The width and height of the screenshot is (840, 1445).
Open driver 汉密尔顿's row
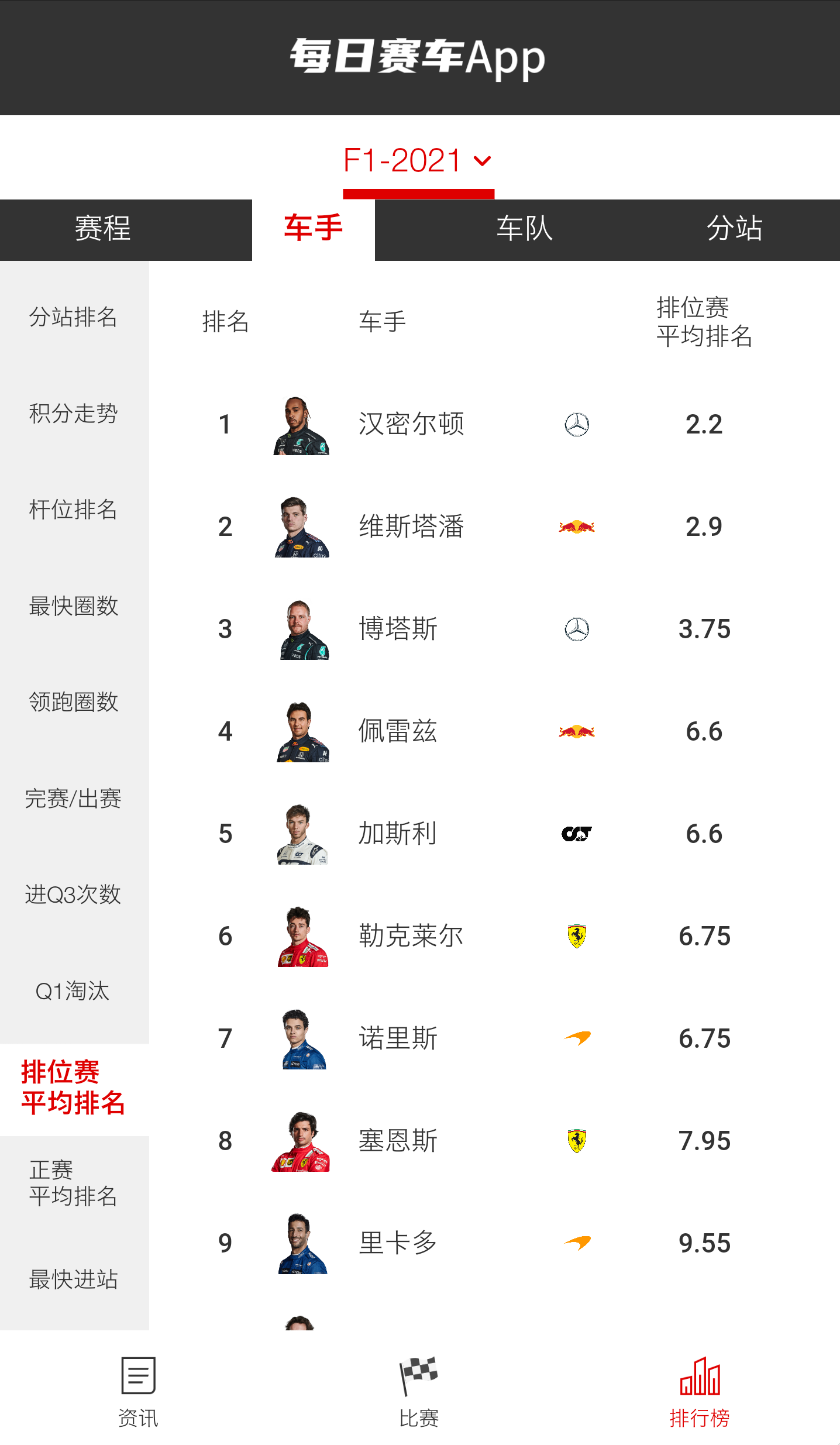(411, 424)
